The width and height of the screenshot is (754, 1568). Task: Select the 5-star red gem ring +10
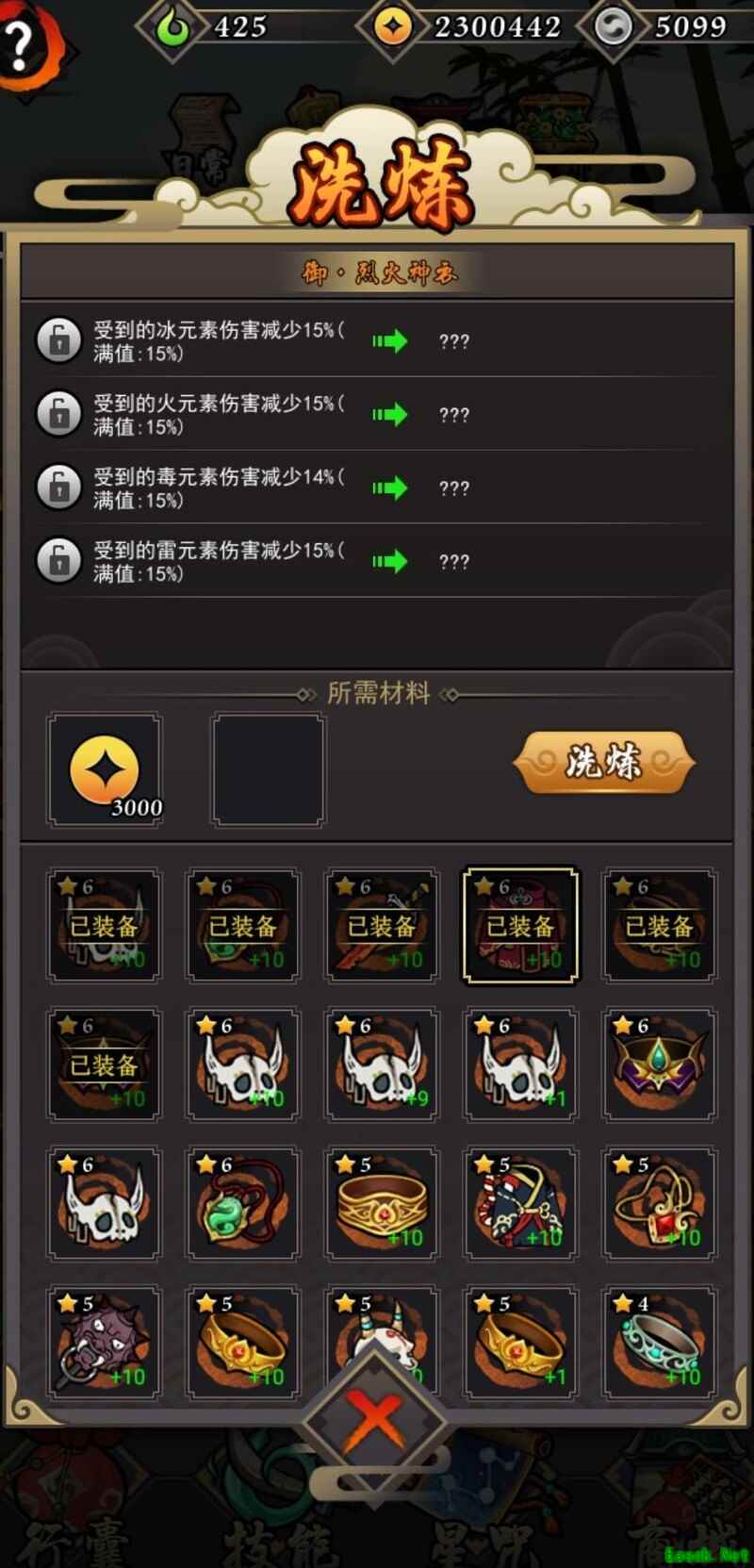coord(659,1203)
